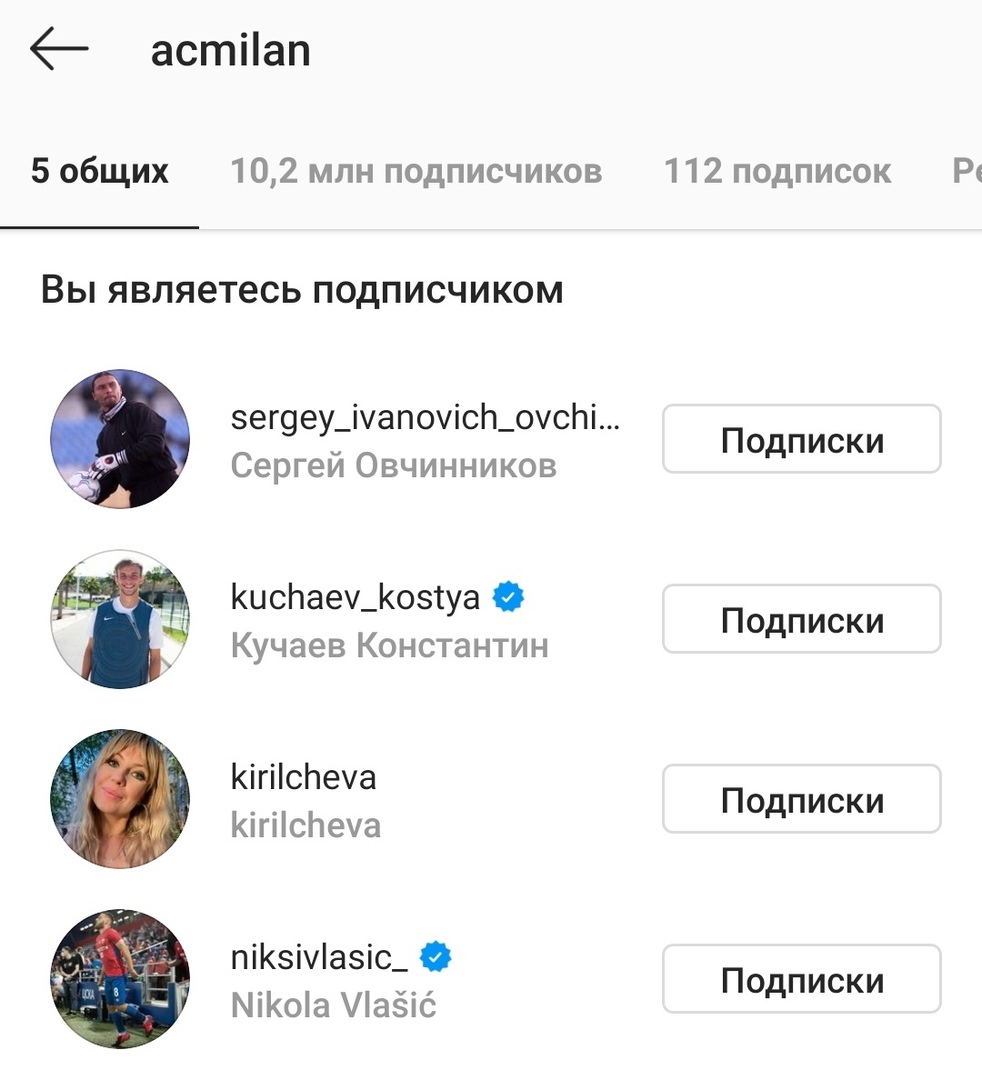Tap Подписки button beside kirilcheva
Viewport: 982px width, 1080px height.
tap(801, 800)
